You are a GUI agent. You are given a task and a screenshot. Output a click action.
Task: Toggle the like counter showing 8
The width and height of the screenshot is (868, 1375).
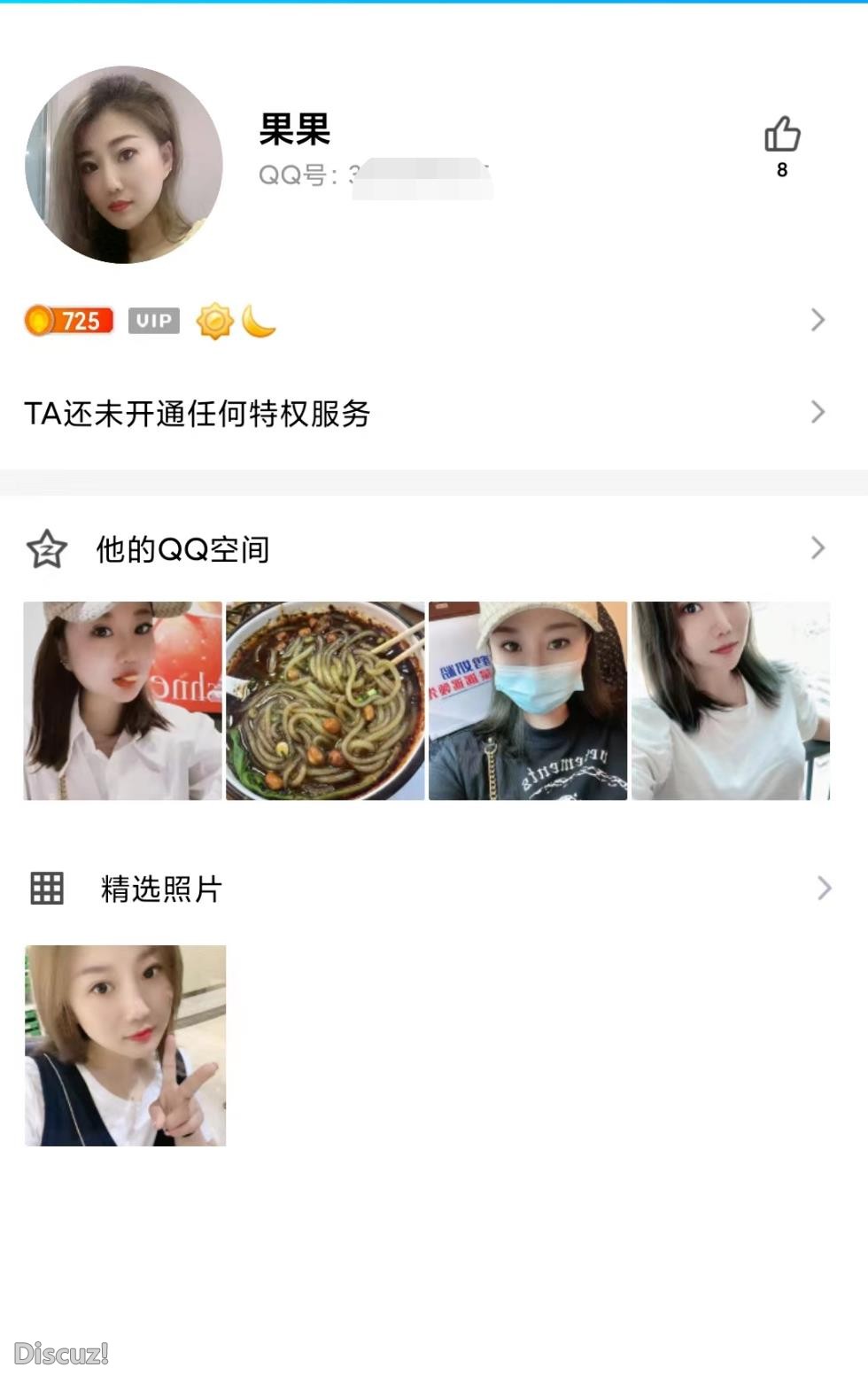click(781, 170)
